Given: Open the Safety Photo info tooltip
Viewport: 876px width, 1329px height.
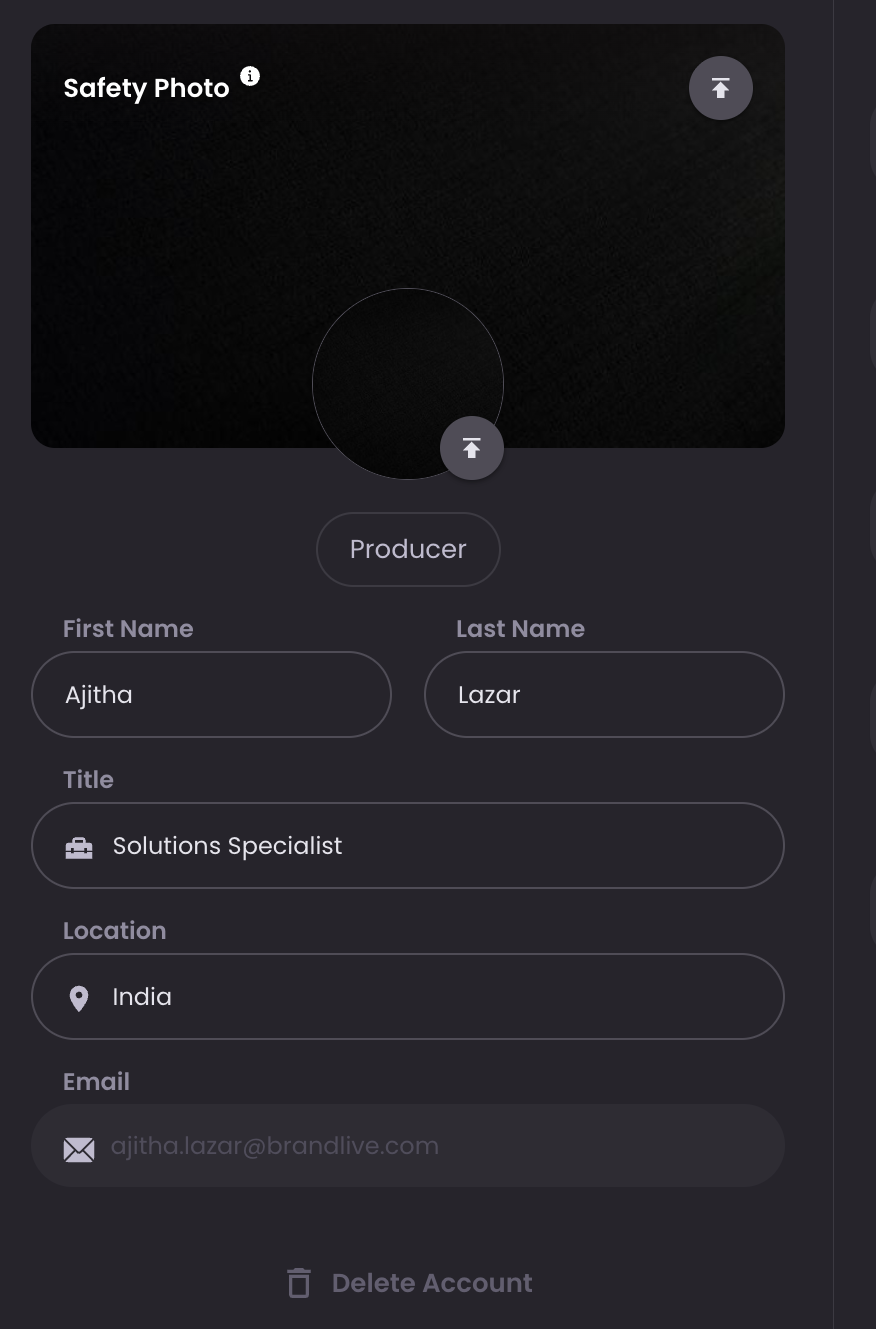Looking at the screenshot, I should (250, 76).
